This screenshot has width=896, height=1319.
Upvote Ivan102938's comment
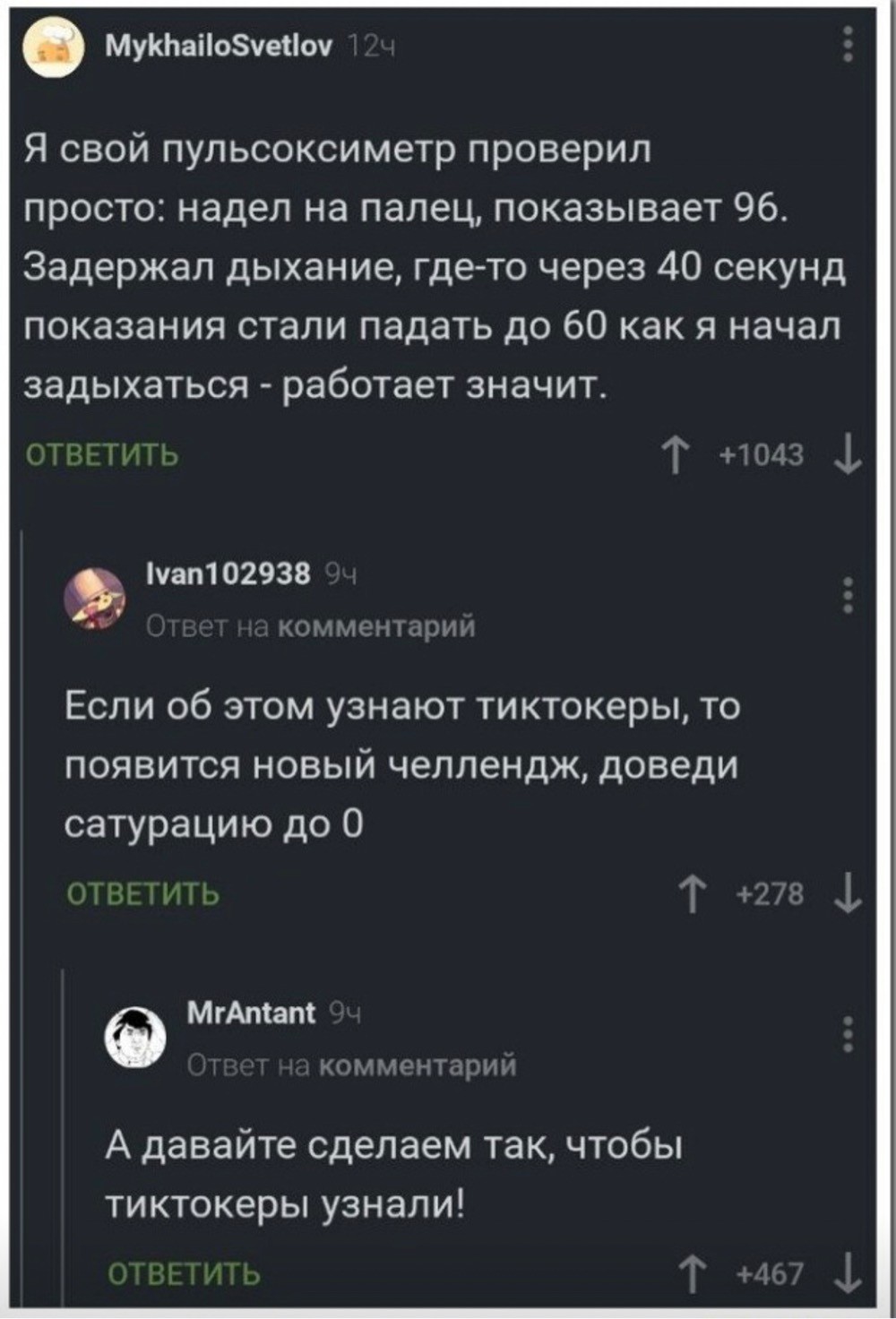coord(691,894)
